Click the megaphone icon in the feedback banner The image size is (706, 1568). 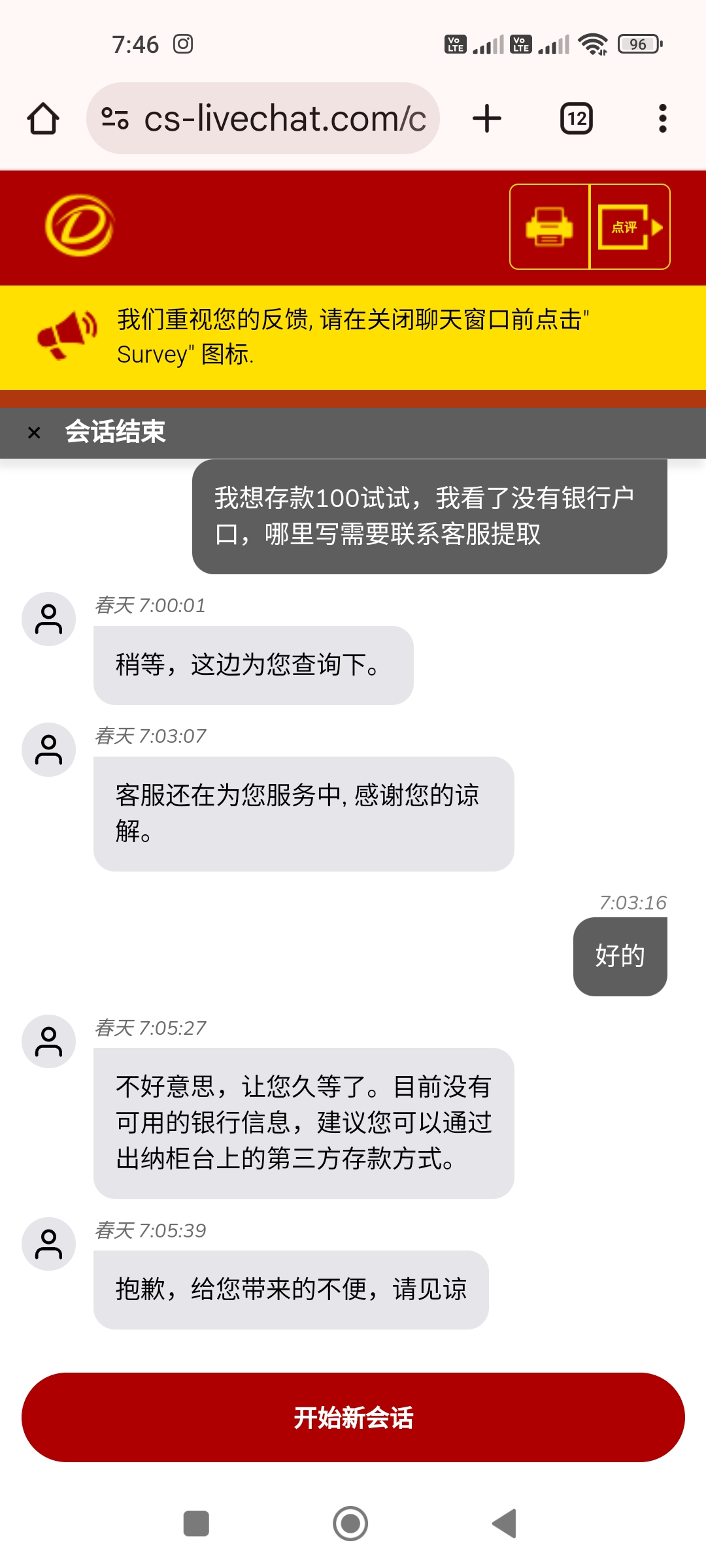69,335
